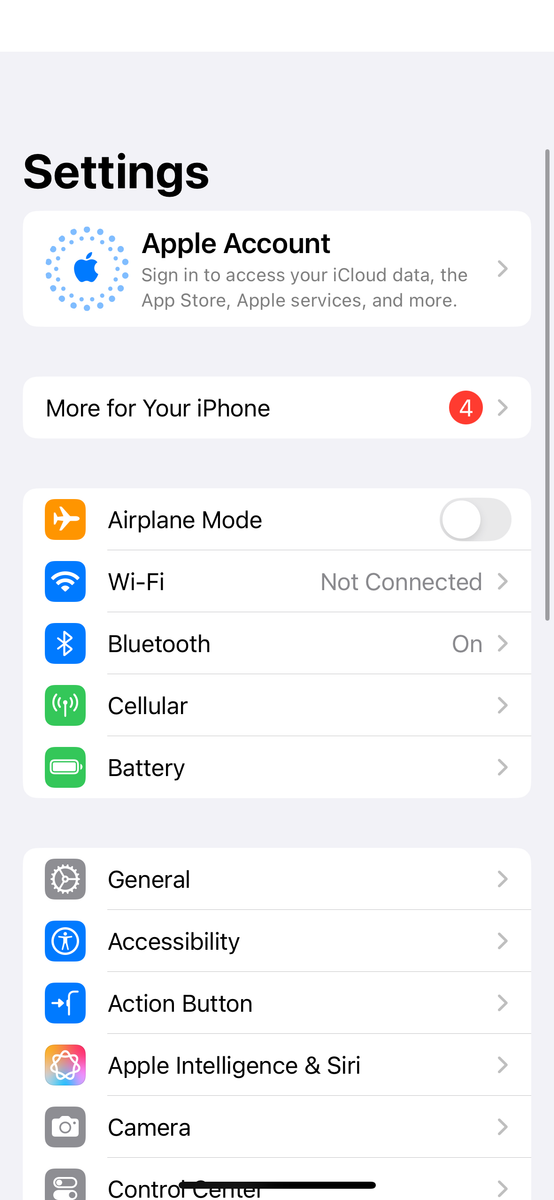Open Accessibility settings

click(x=277, y=942)
